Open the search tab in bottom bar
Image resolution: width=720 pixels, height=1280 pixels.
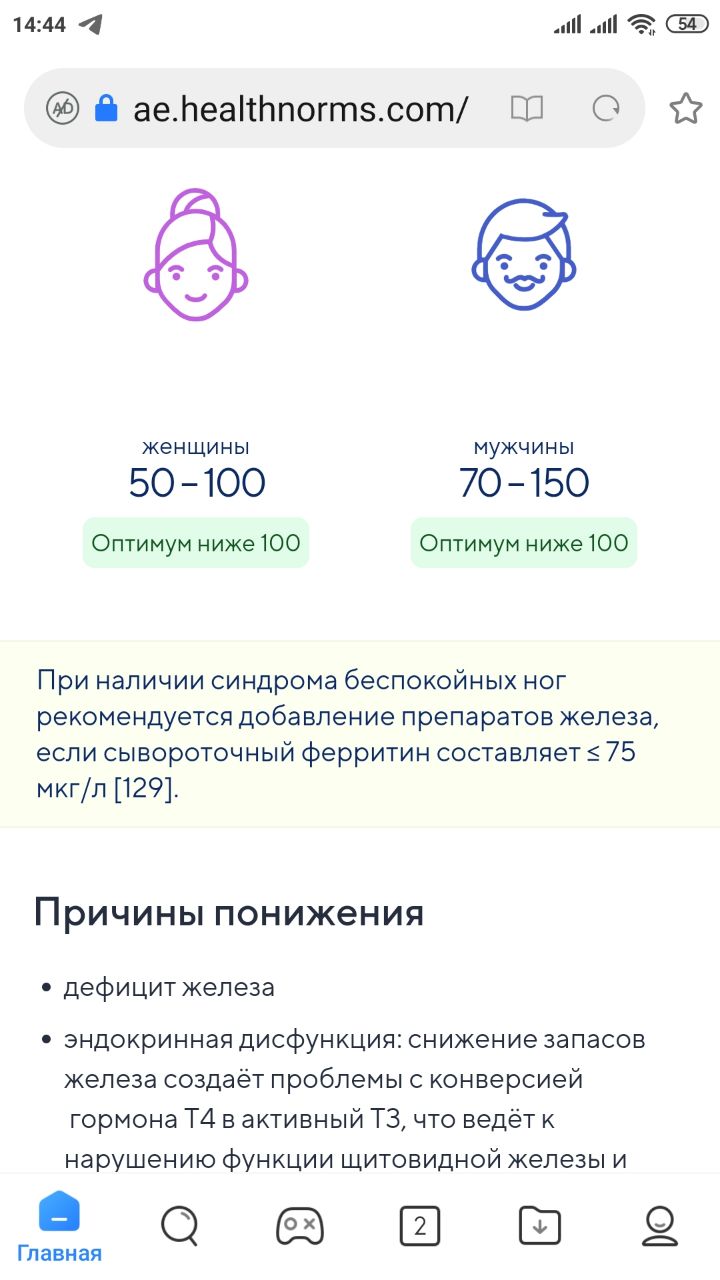[180, 1225]
